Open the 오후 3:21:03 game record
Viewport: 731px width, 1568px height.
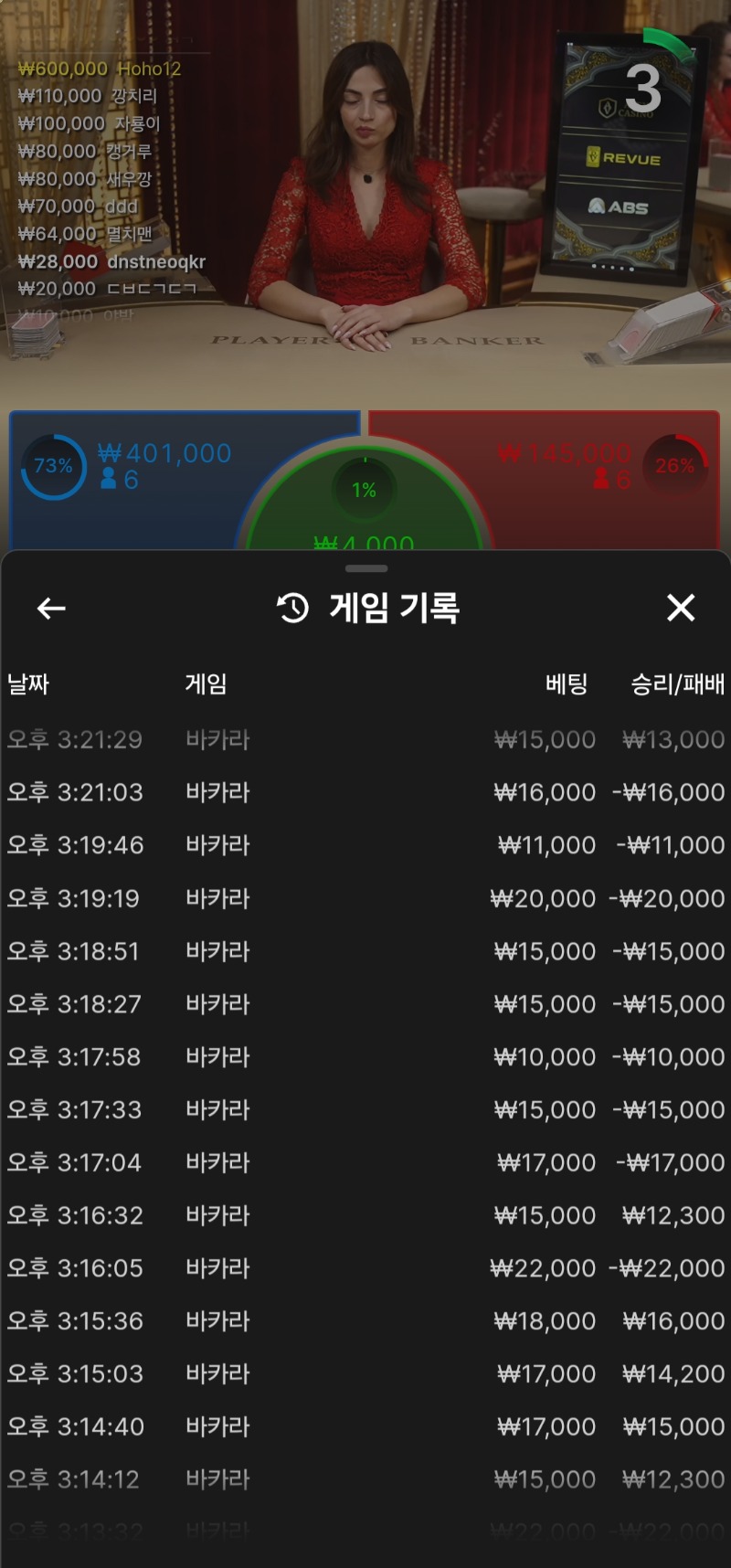(x=365, y=792)
